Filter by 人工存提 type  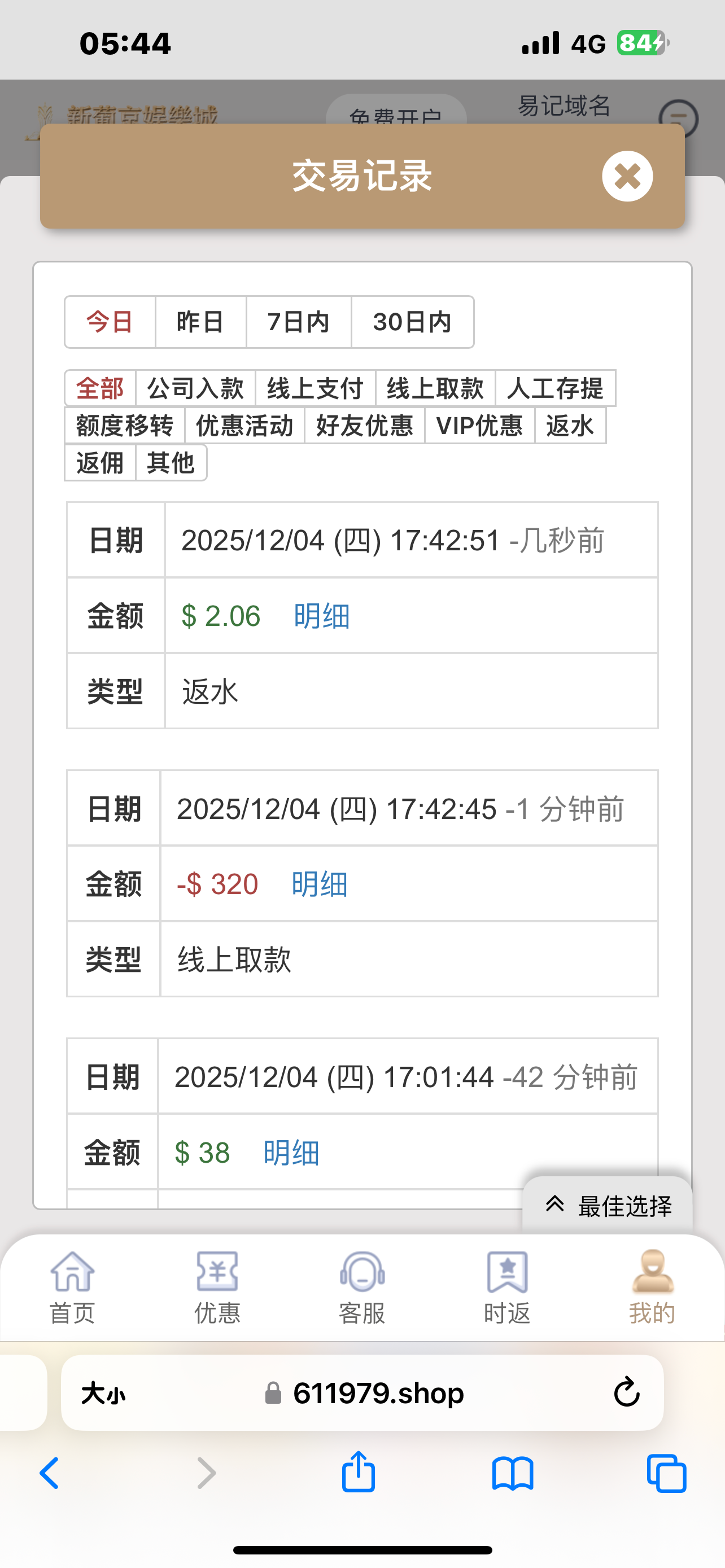tap(554, 388)
